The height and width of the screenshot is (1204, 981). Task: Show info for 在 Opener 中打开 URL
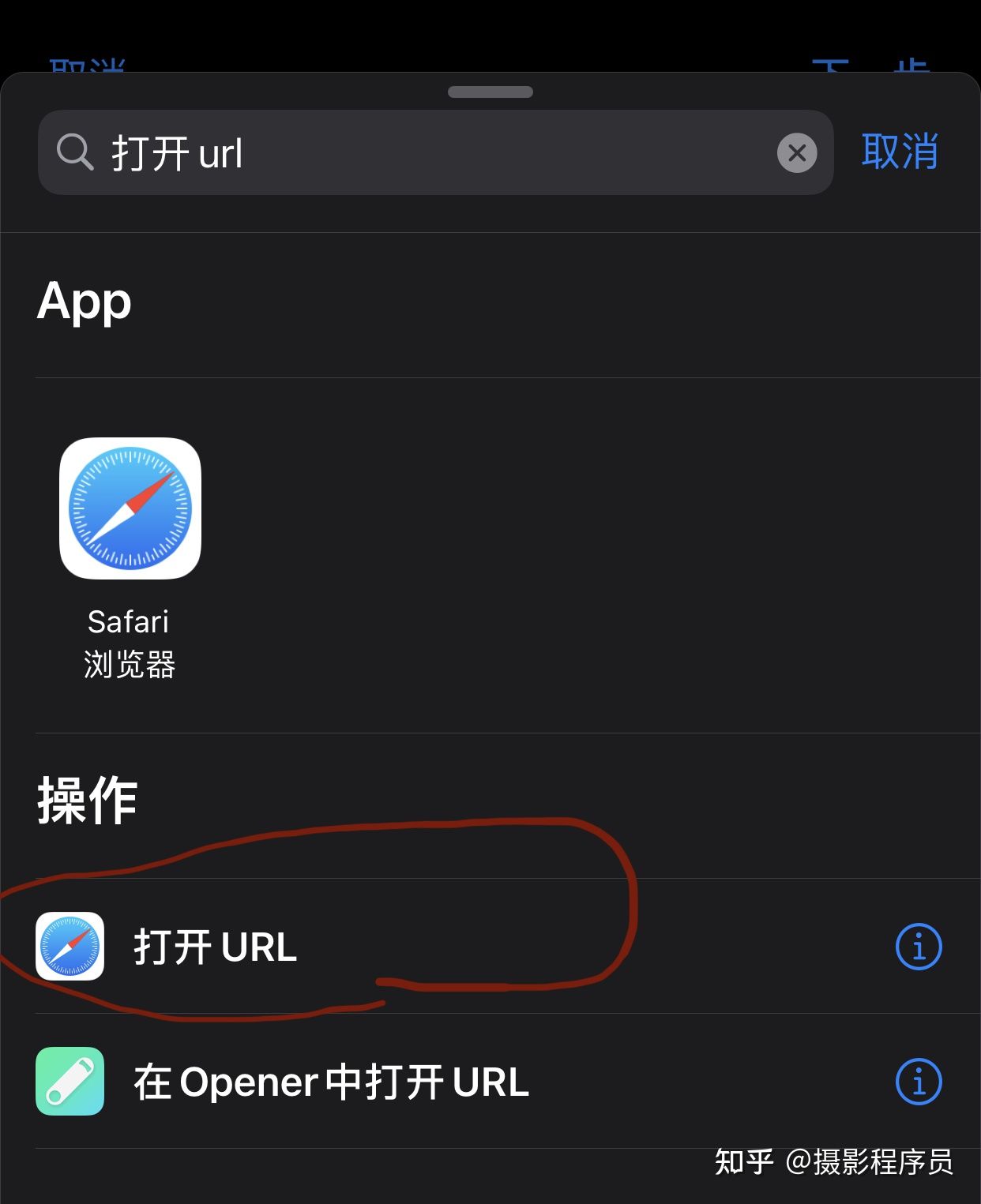pos(918,1081)
